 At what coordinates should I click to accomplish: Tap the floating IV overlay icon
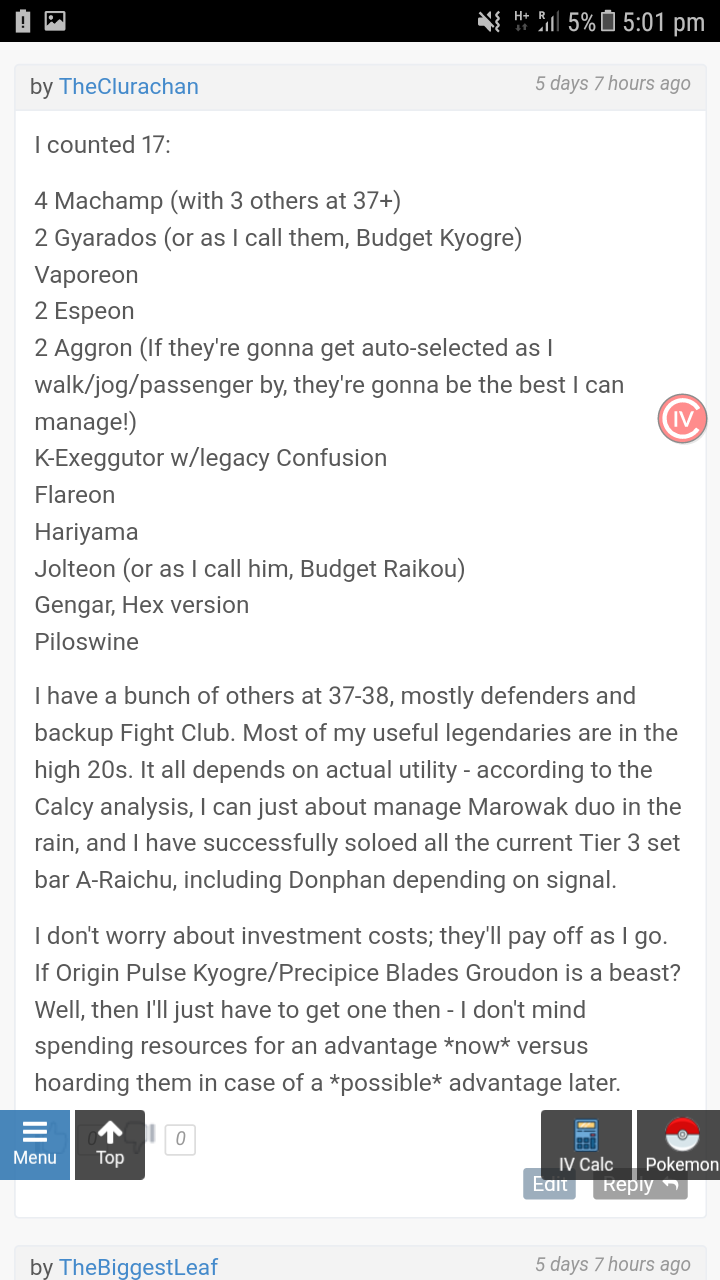tap(682, 419)
